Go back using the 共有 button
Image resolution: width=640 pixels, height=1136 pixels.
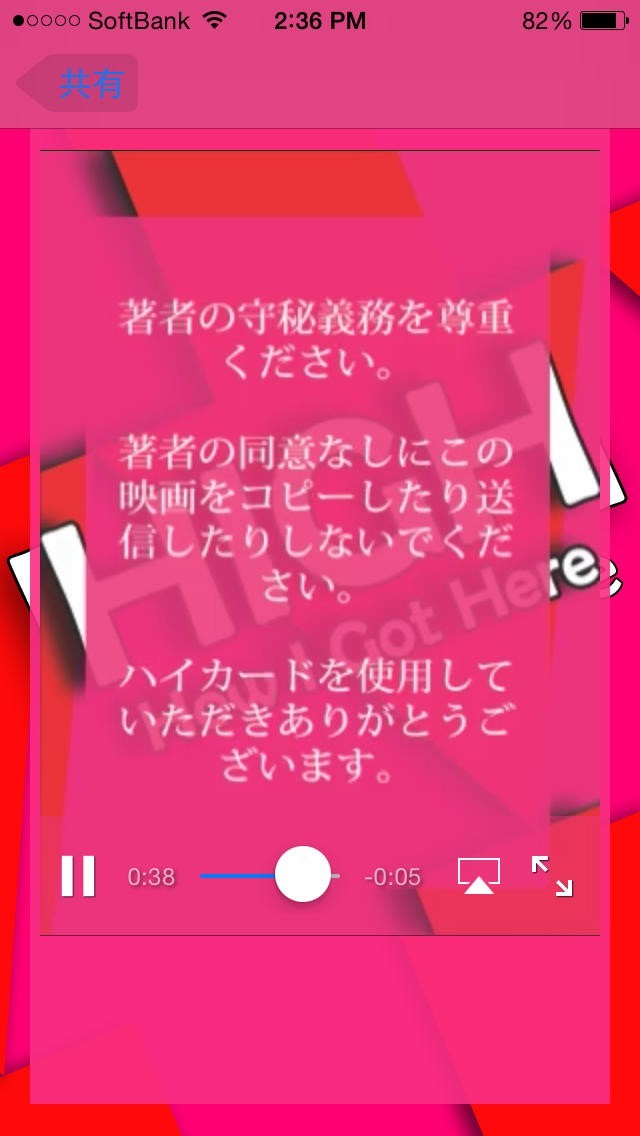[78, 83]
